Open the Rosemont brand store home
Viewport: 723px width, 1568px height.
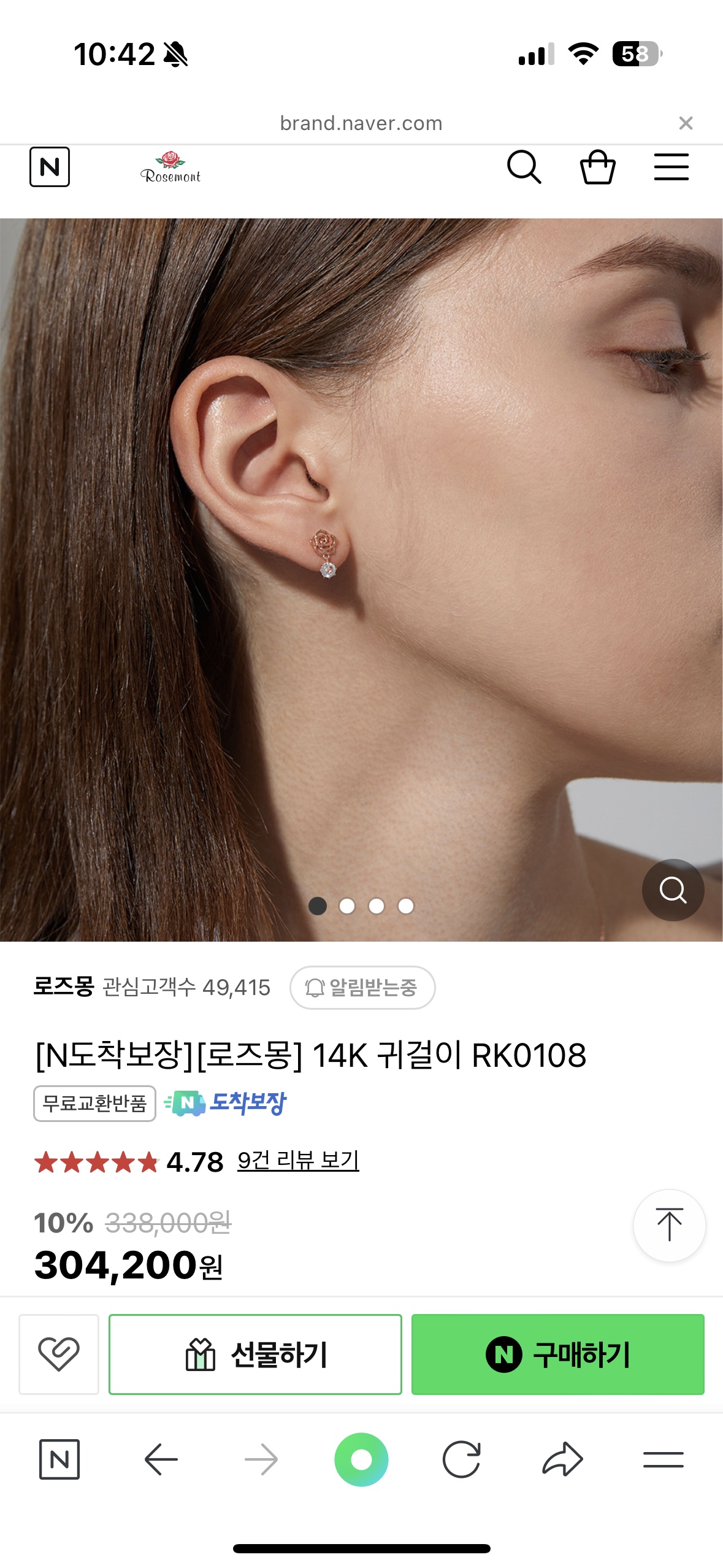[x=170, y=168]
